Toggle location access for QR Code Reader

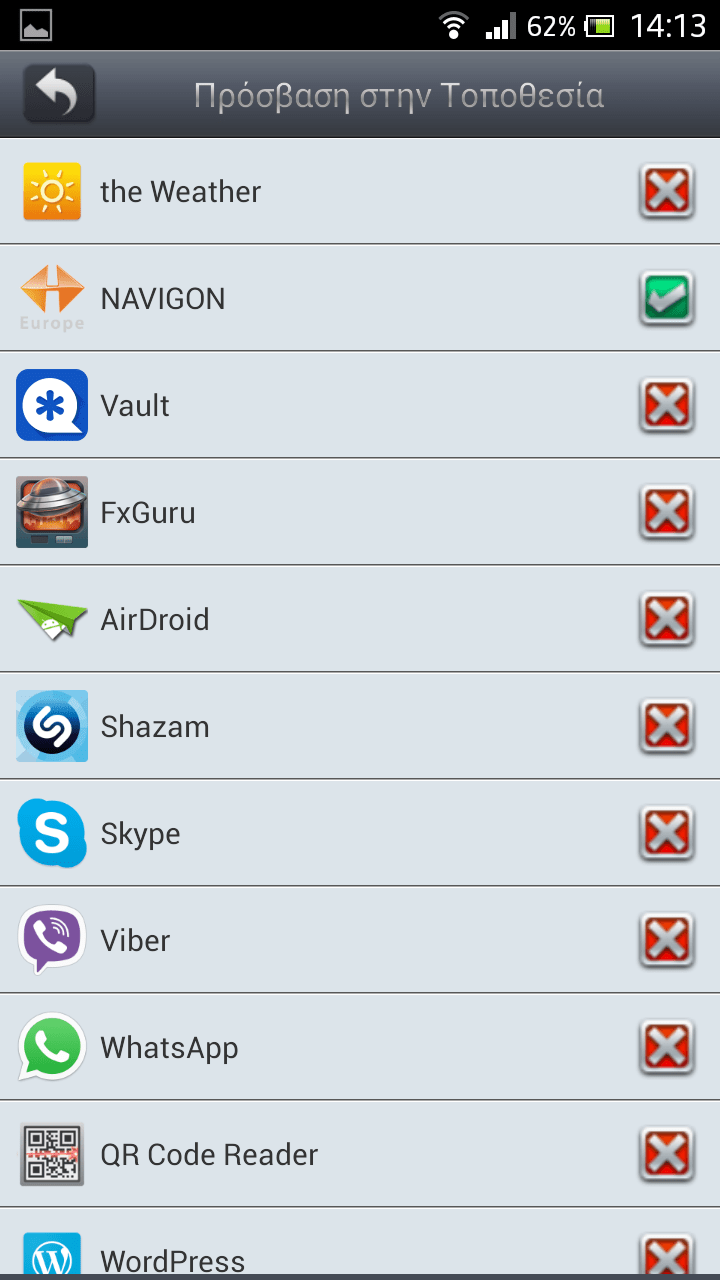click(667, 1154)
